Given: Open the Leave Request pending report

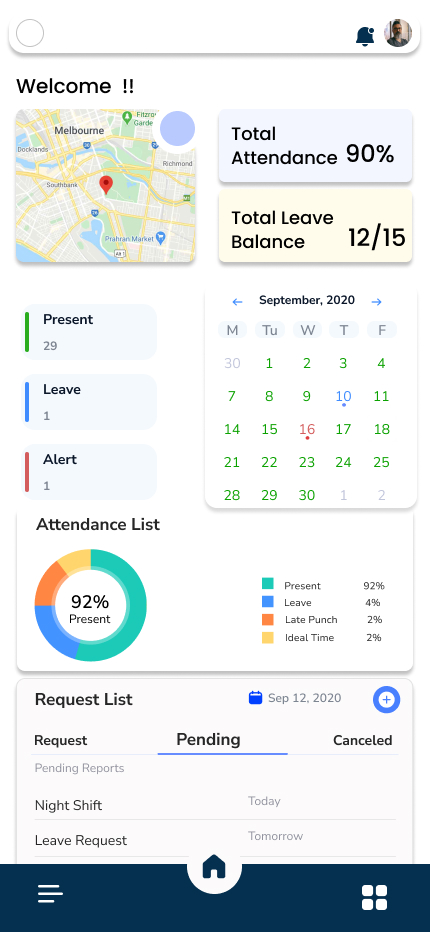Looking at the screenshot, I should [215, 839].
